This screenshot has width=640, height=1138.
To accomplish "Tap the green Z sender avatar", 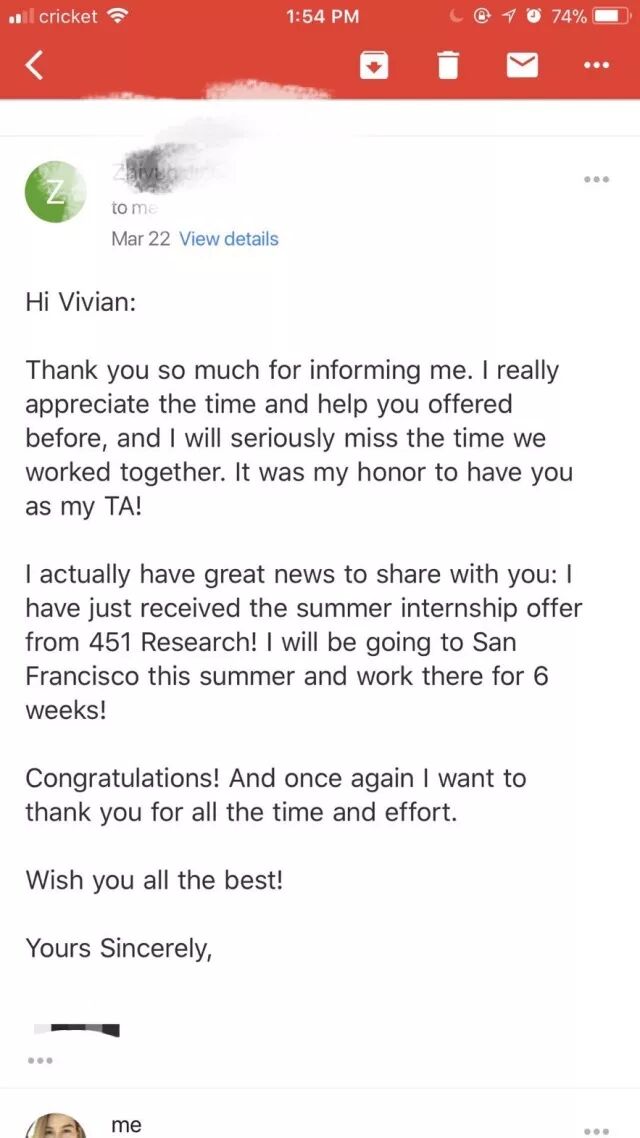I will tap(56, 192).
